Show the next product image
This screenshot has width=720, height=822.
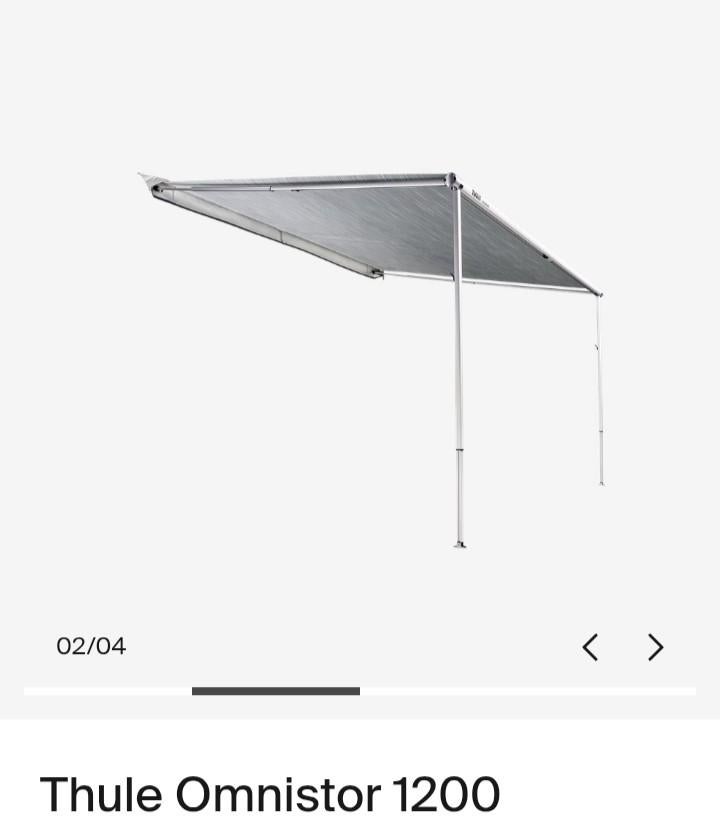coord(655,647)
